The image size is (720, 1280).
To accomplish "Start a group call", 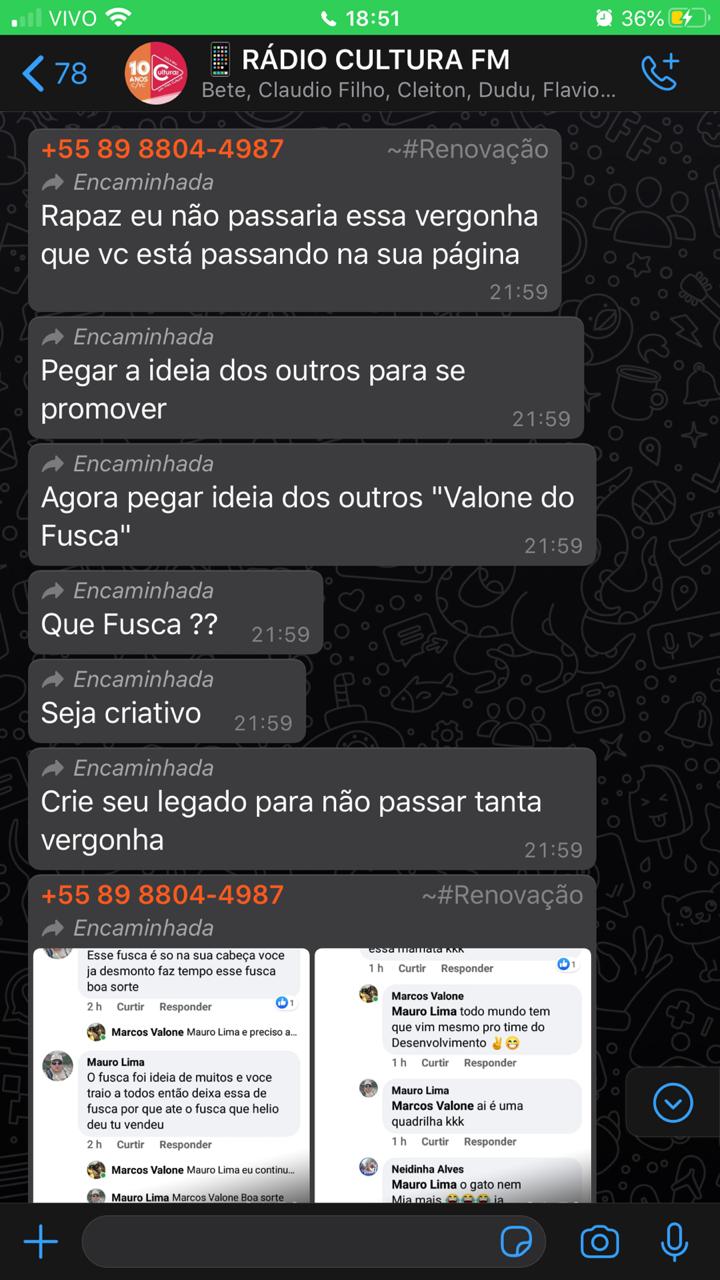I will pos(660,72).
